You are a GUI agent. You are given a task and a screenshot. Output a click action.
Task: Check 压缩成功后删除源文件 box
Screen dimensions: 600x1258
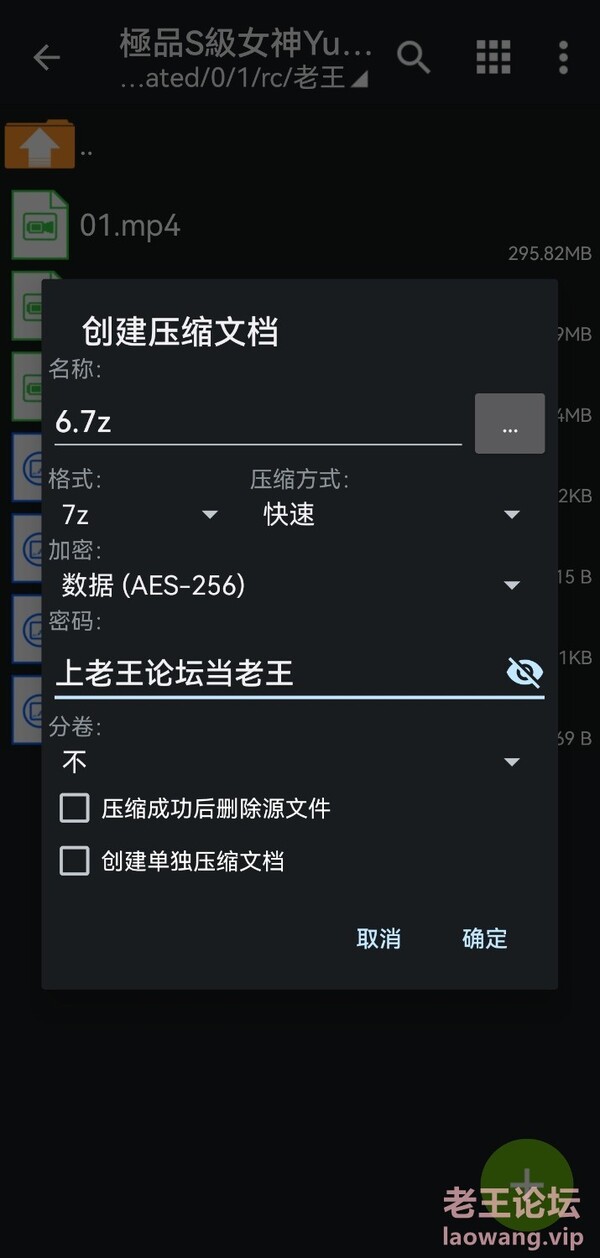pos(75,808)
